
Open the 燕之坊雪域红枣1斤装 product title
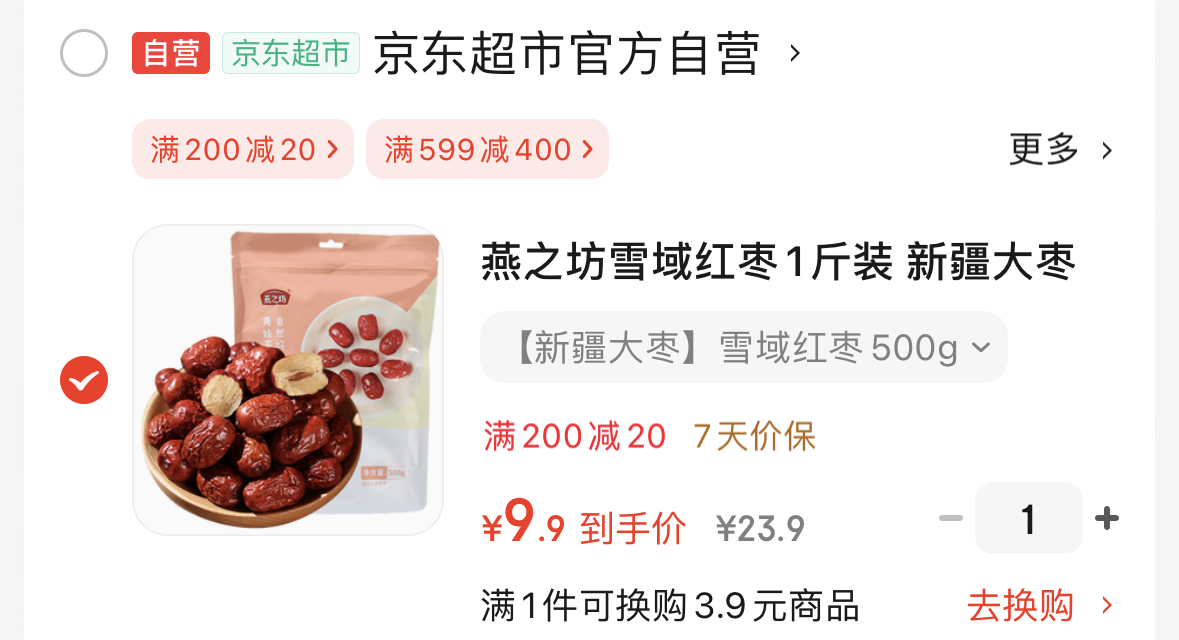click(x=778, y=264)
